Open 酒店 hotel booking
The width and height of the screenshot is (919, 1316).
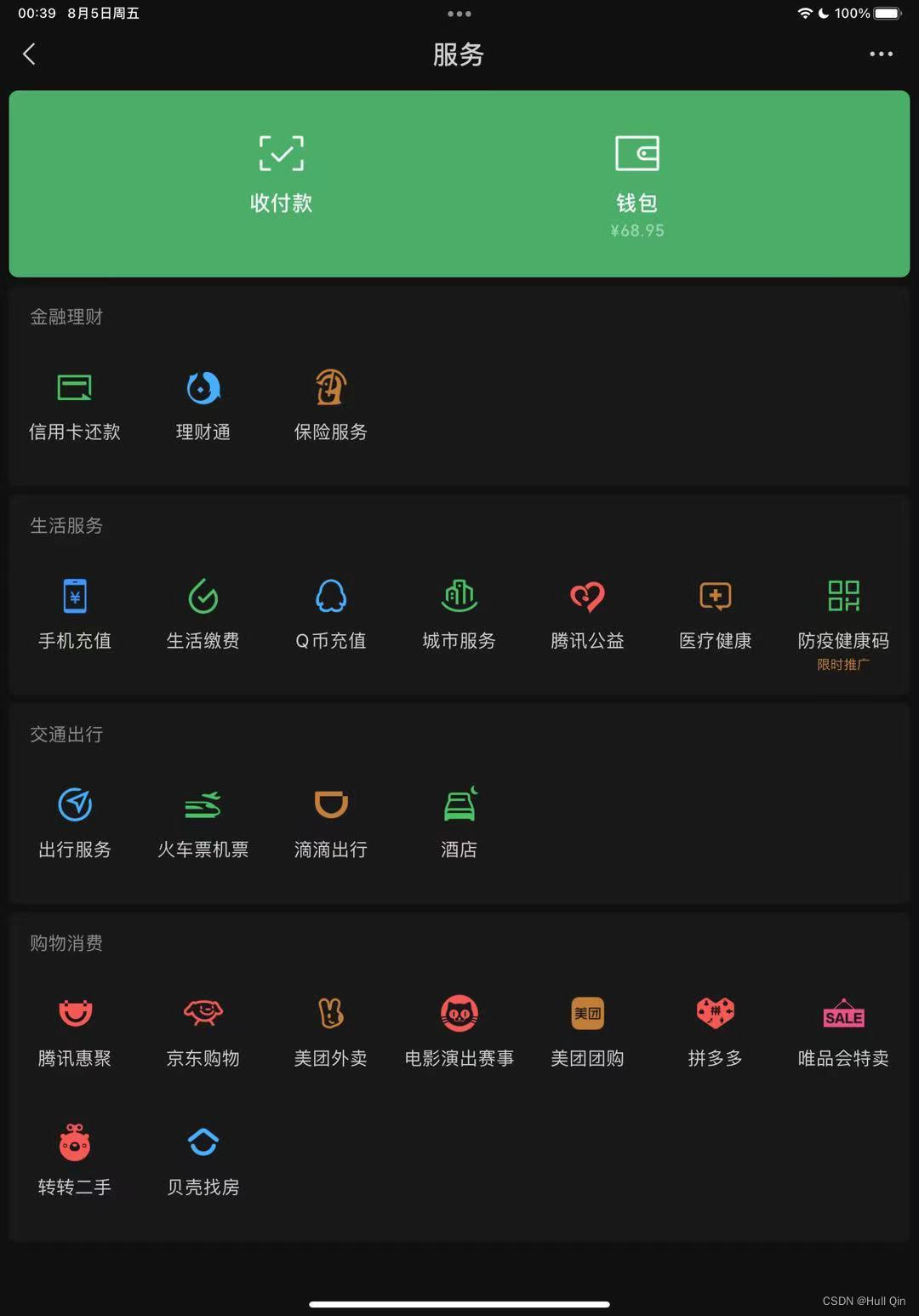[459, 822]
